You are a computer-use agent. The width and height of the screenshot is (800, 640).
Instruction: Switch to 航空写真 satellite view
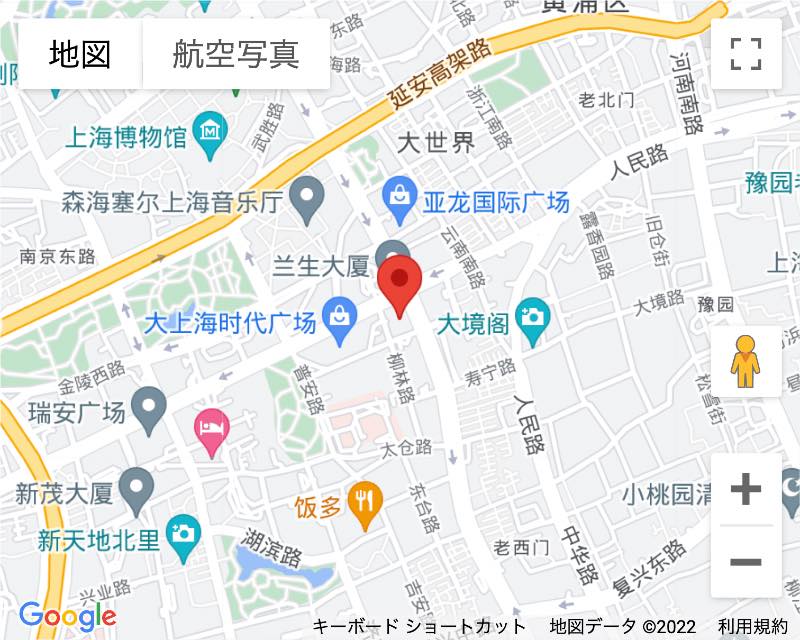[x=236, y=54]
